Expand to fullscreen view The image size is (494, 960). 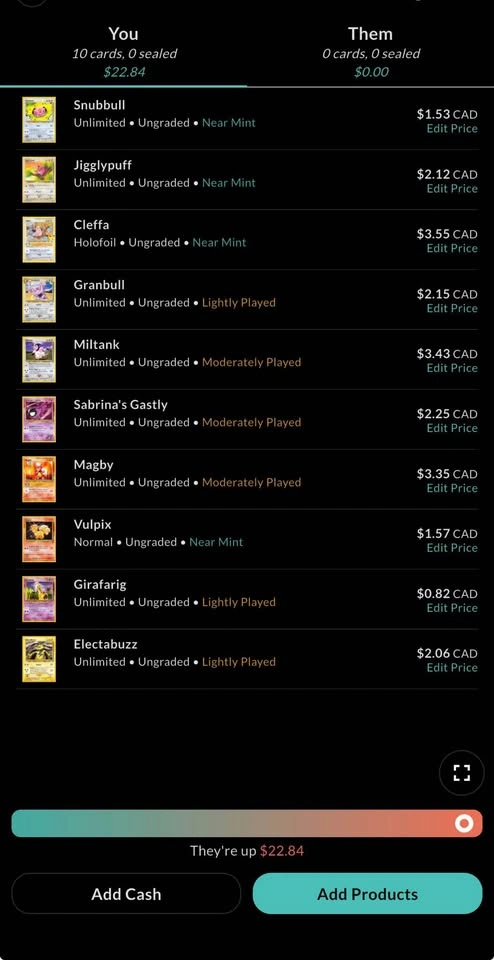tap(462, 773)
